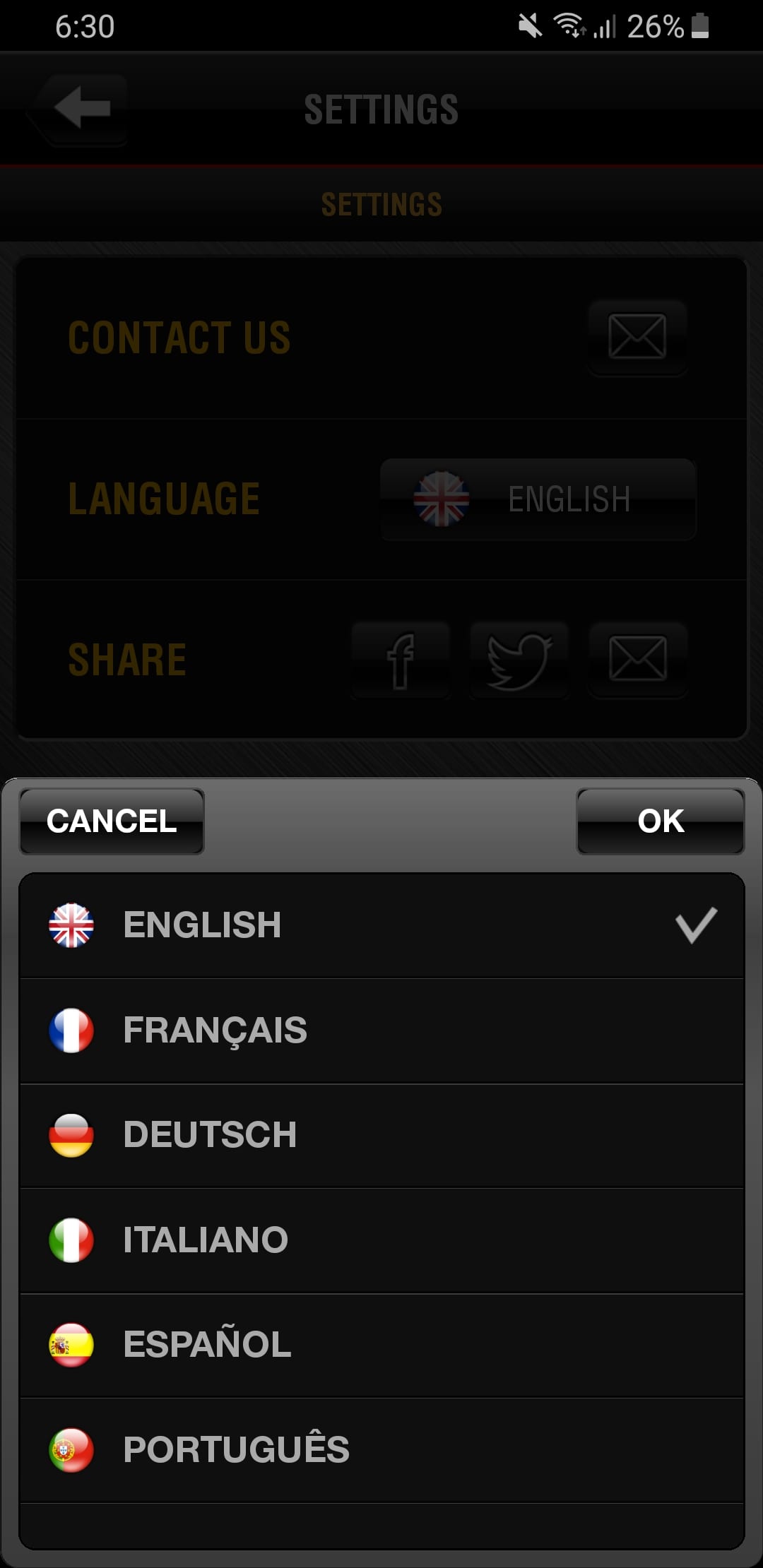Confirm language choice with OK
The height and width of the screenshot is (1568, 763).
tap(660, 821)
